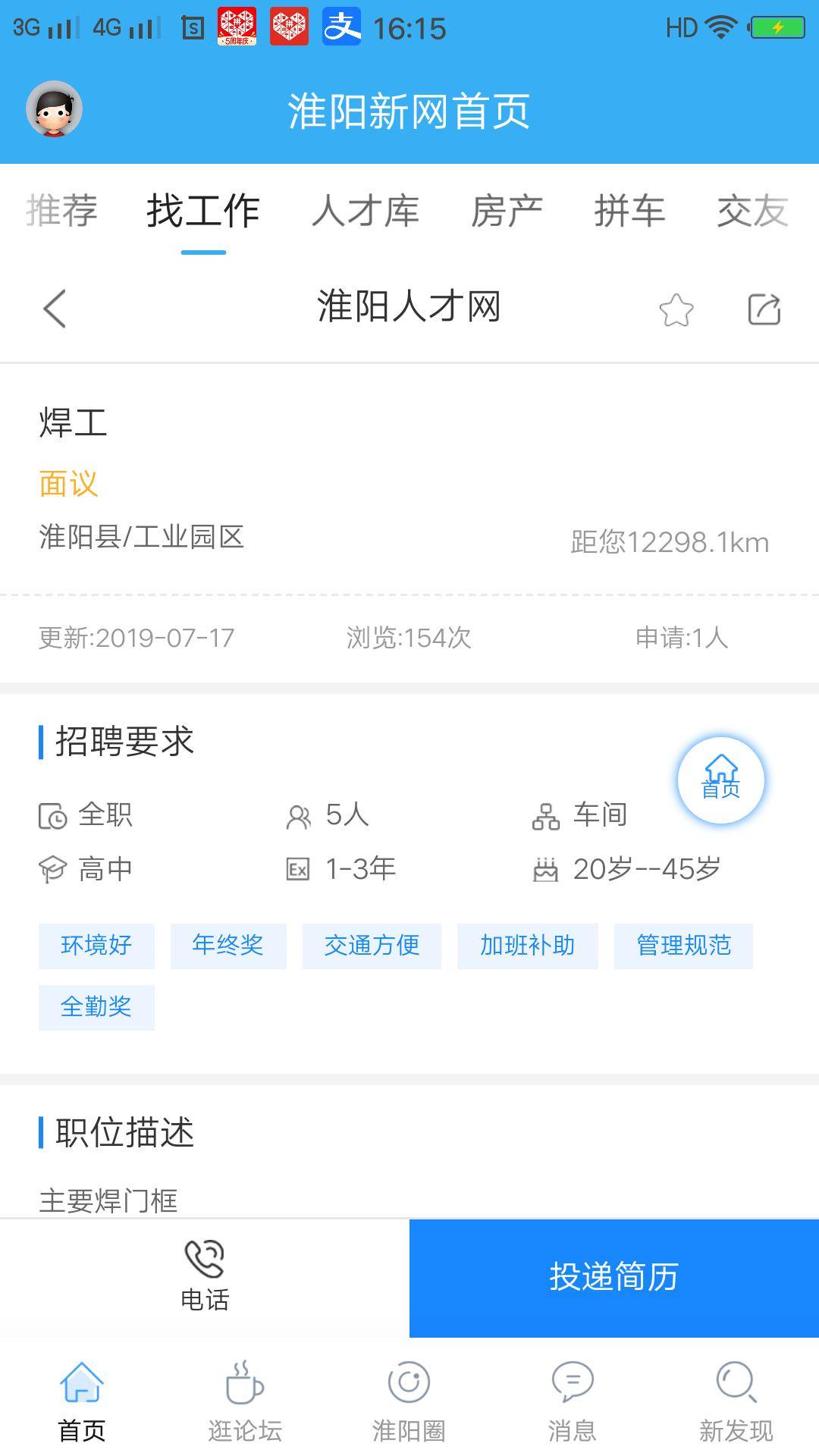Switch to the 找工作 tab

tap(203, 210)
